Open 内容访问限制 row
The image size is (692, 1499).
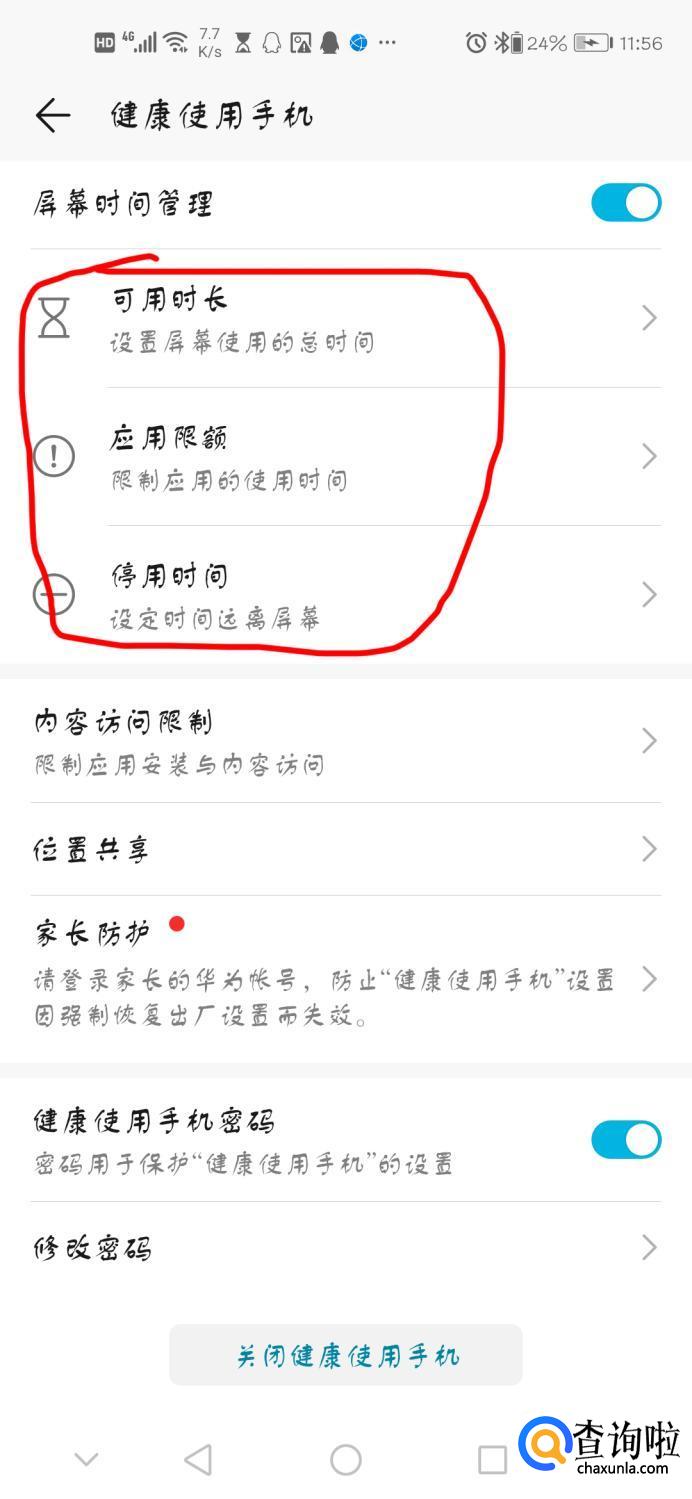point(345,741)
